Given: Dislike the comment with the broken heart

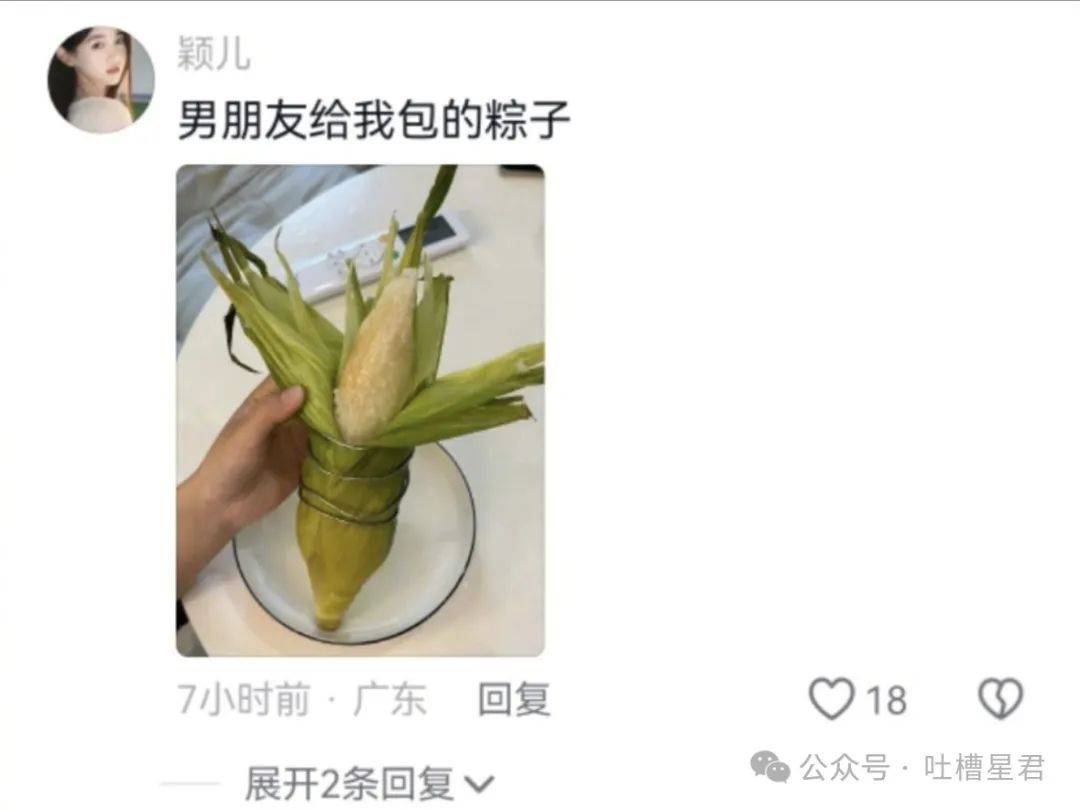Looking at the screenshot, I should 999,699.
